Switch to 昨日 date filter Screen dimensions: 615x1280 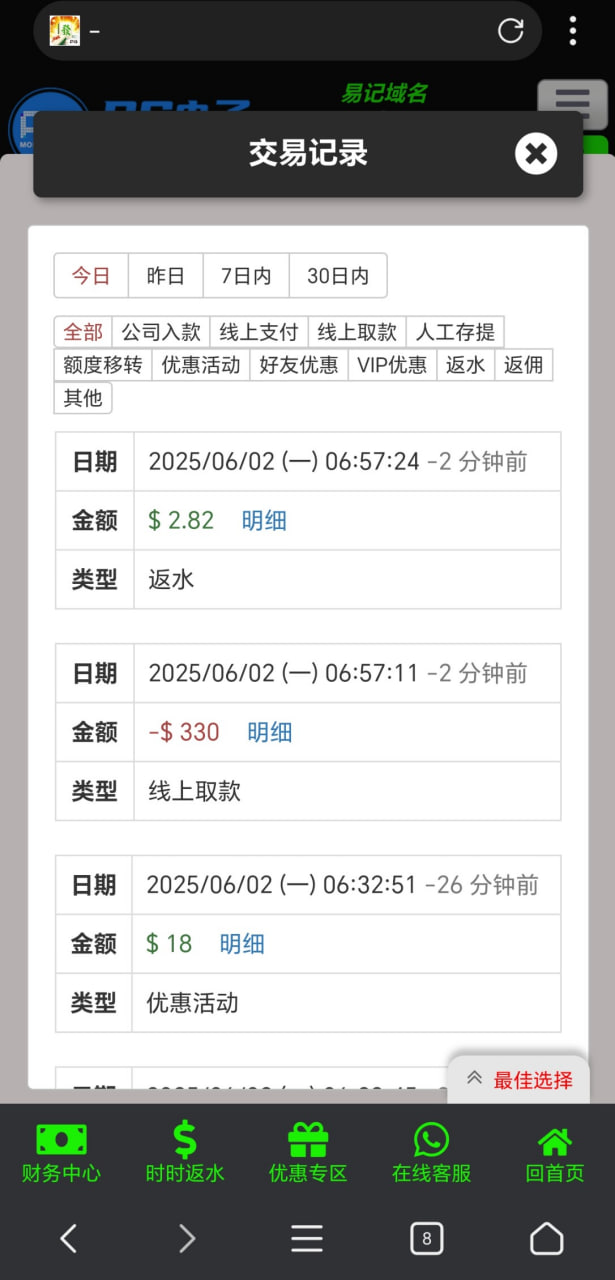(x=165, y=276)
